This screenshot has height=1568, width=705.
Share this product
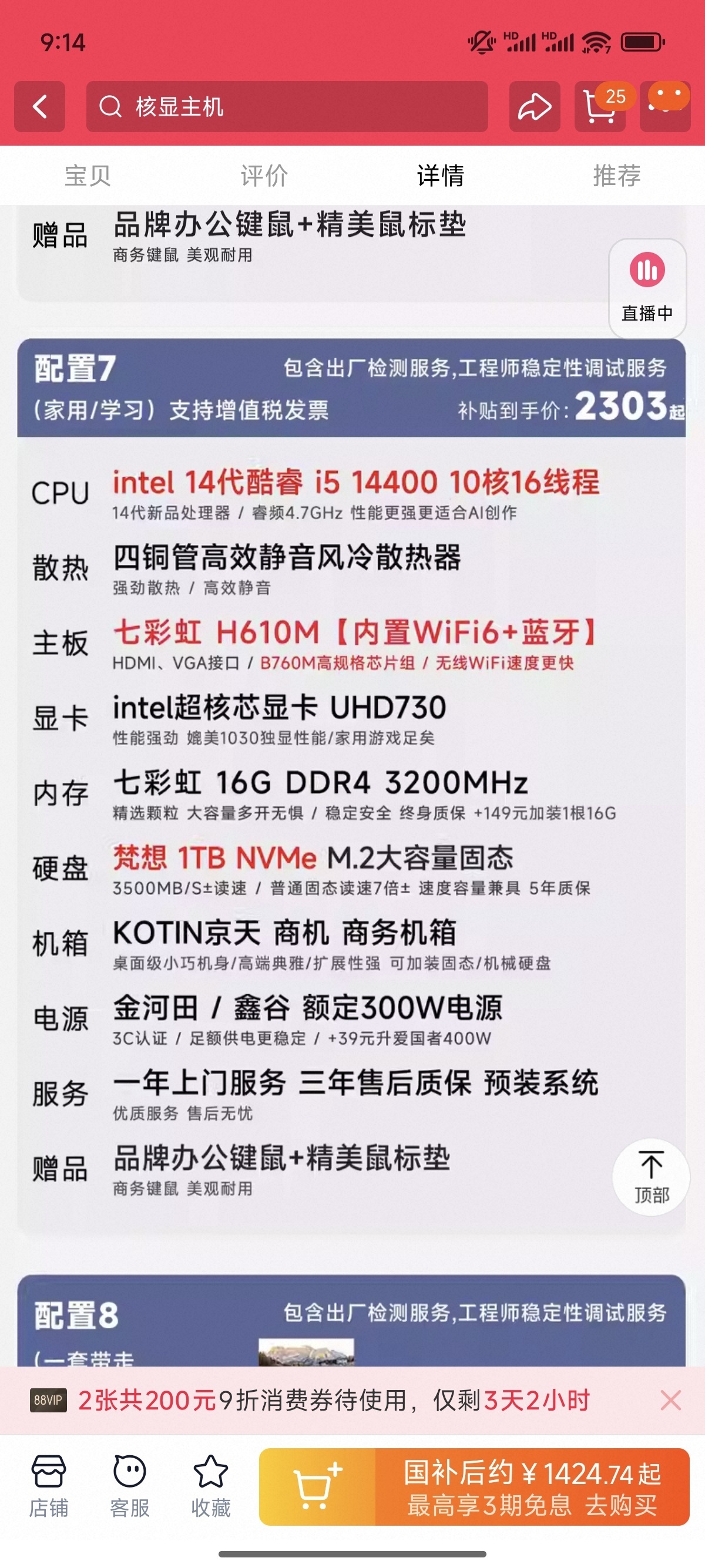pos(535,106)
